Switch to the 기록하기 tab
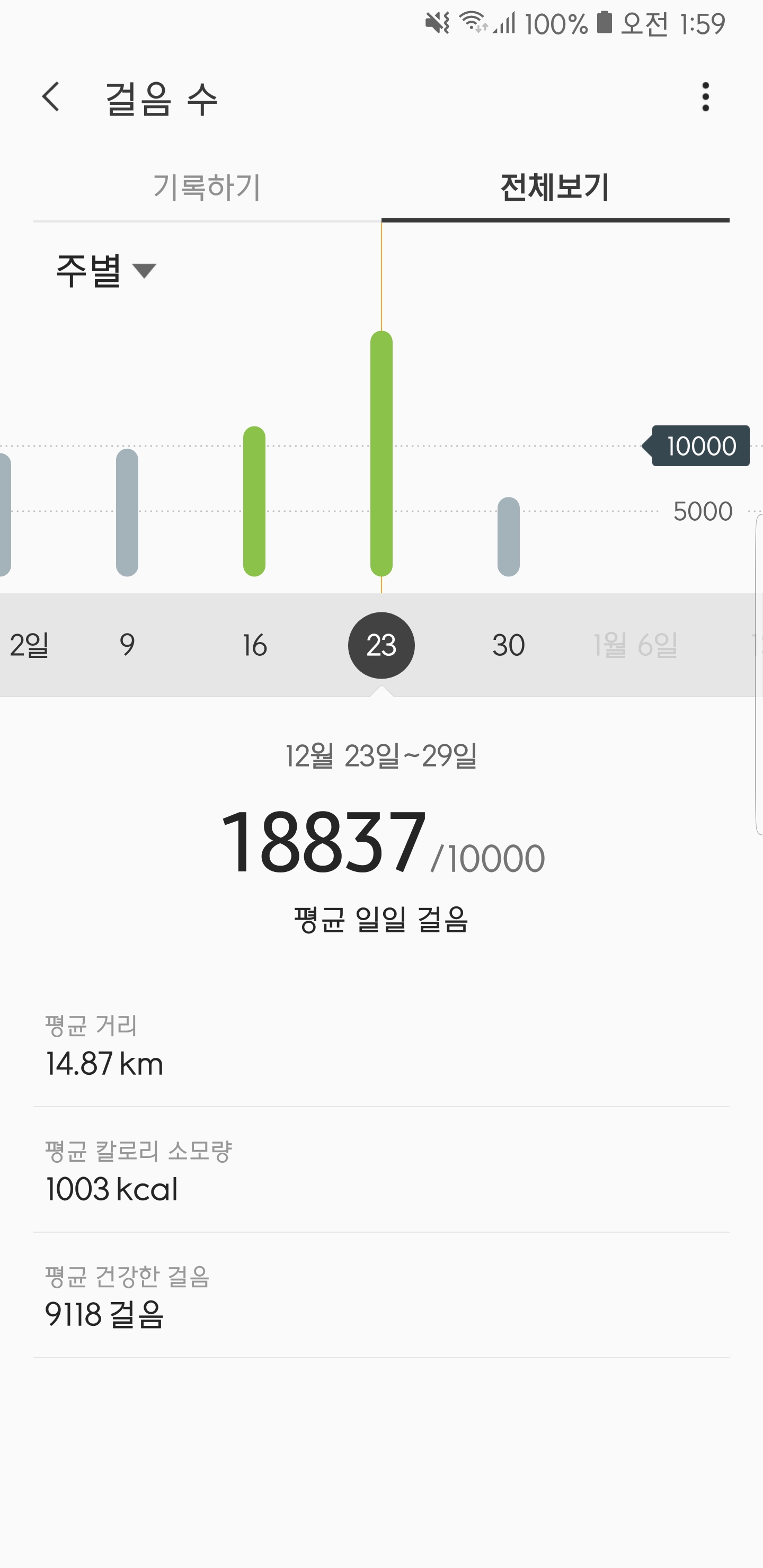The width and height of the screenshot is (763, 1568). (207, 187)
